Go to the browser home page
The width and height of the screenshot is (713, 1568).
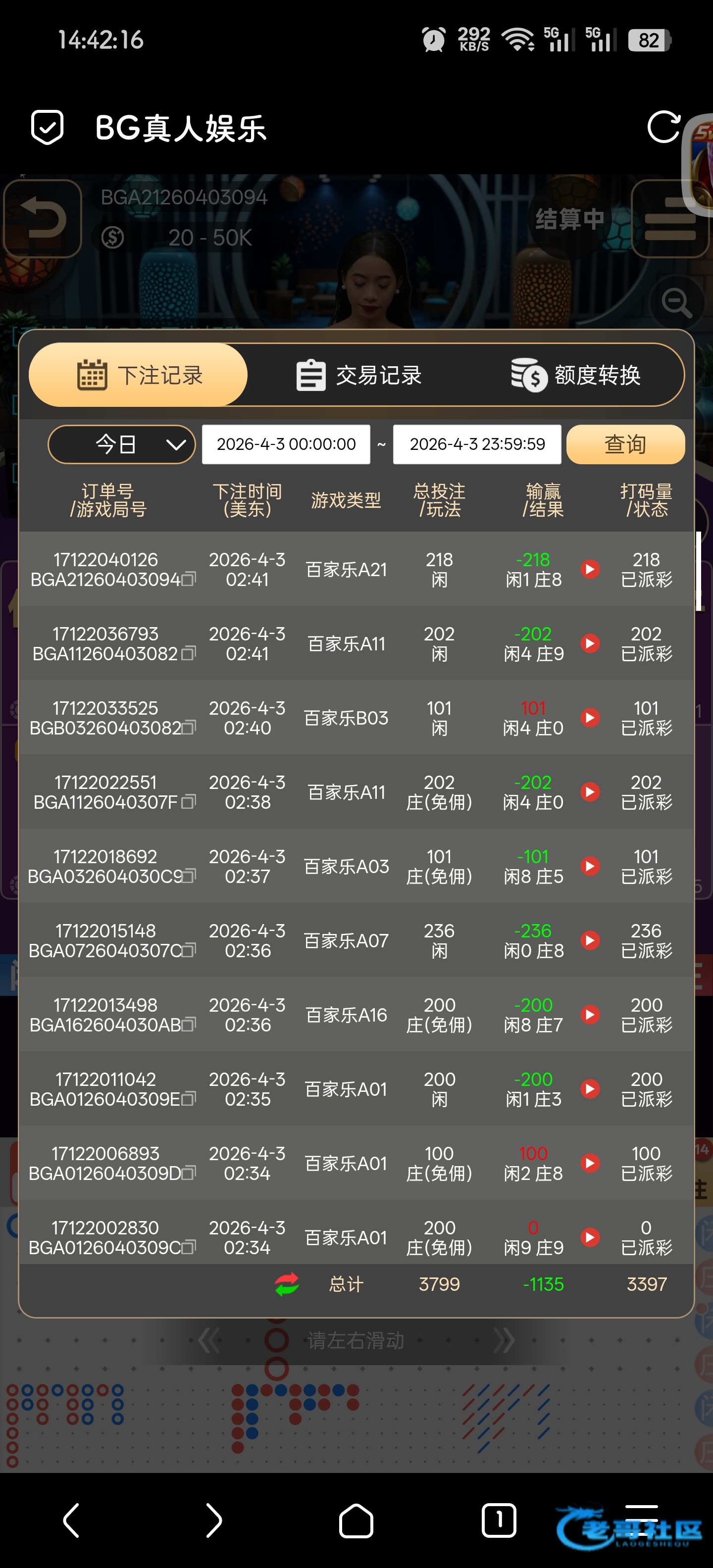point(356,1520)
